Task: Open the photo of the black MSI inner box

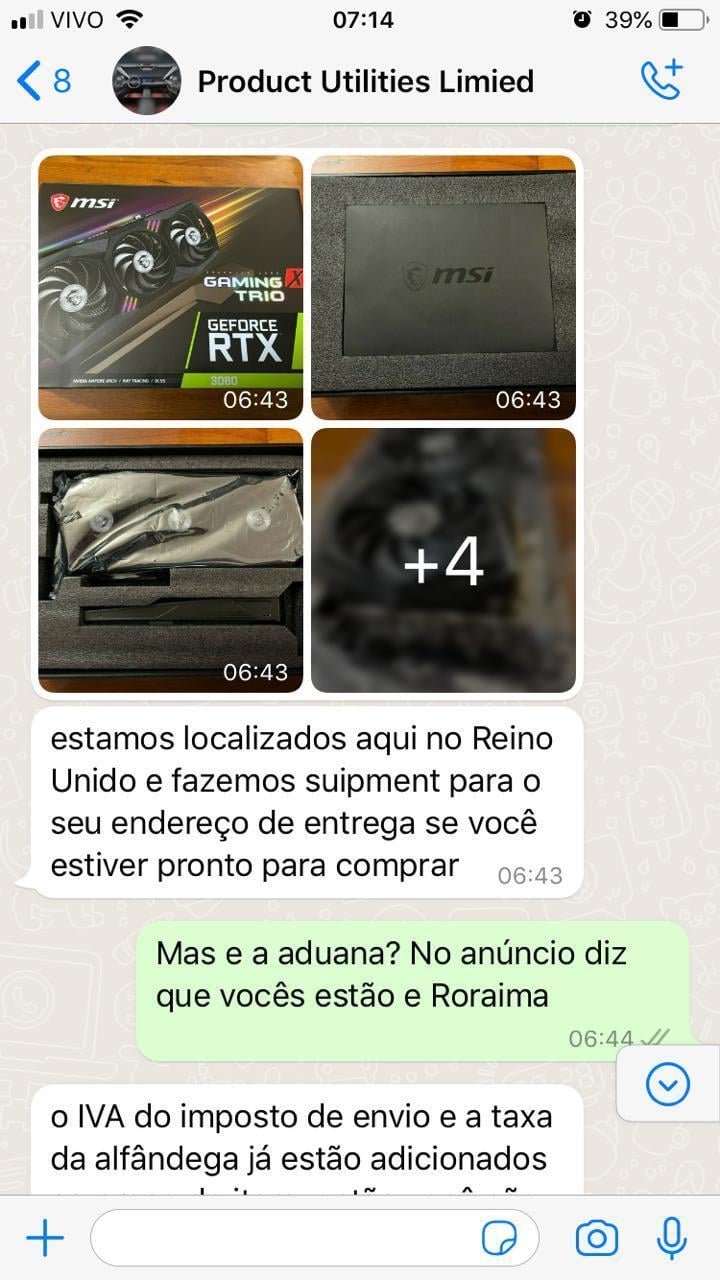Action: coord(443,287)
